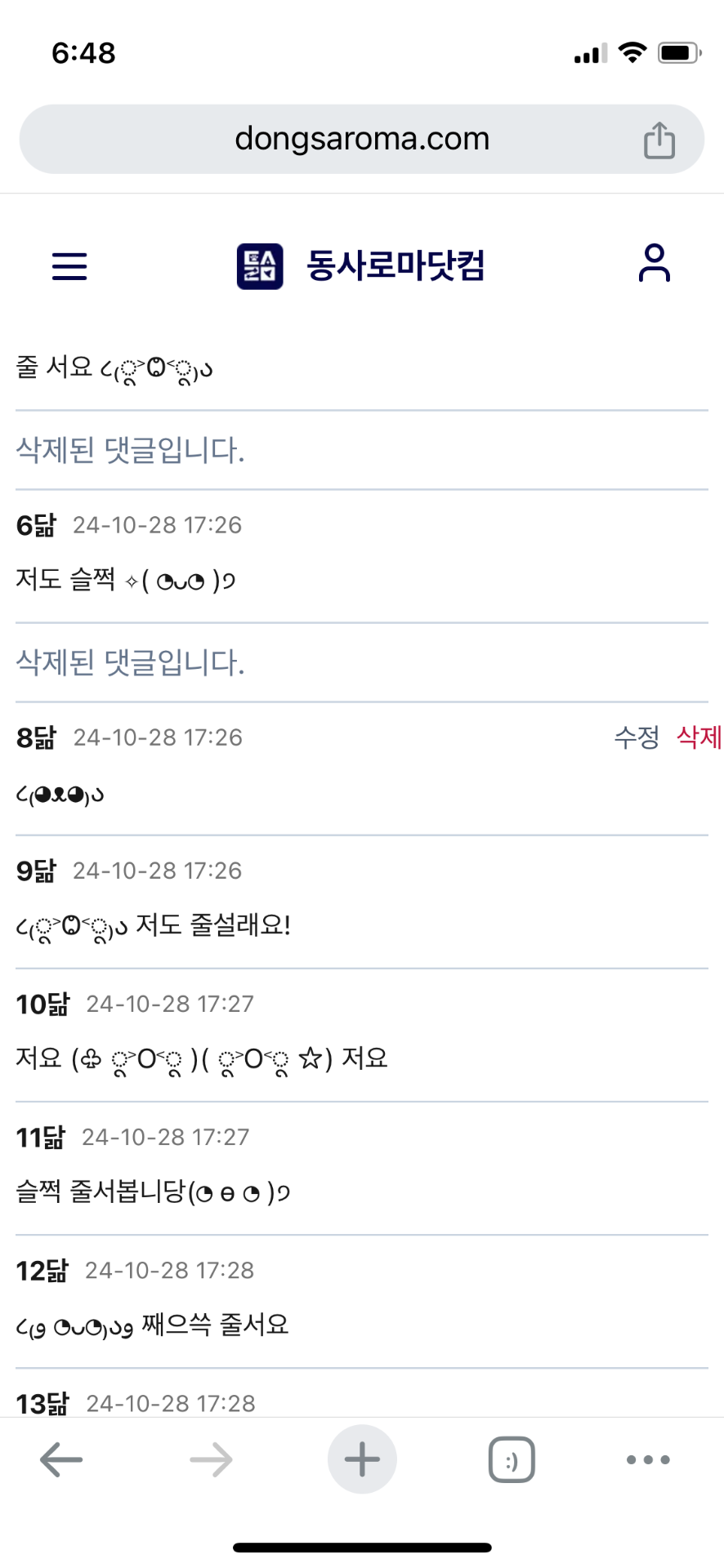The width and height of the screenshot is (724, 1568).
Task: Tap the dongsaroma.com address bar
Action: pyautogui.click(x=362, y=139)
